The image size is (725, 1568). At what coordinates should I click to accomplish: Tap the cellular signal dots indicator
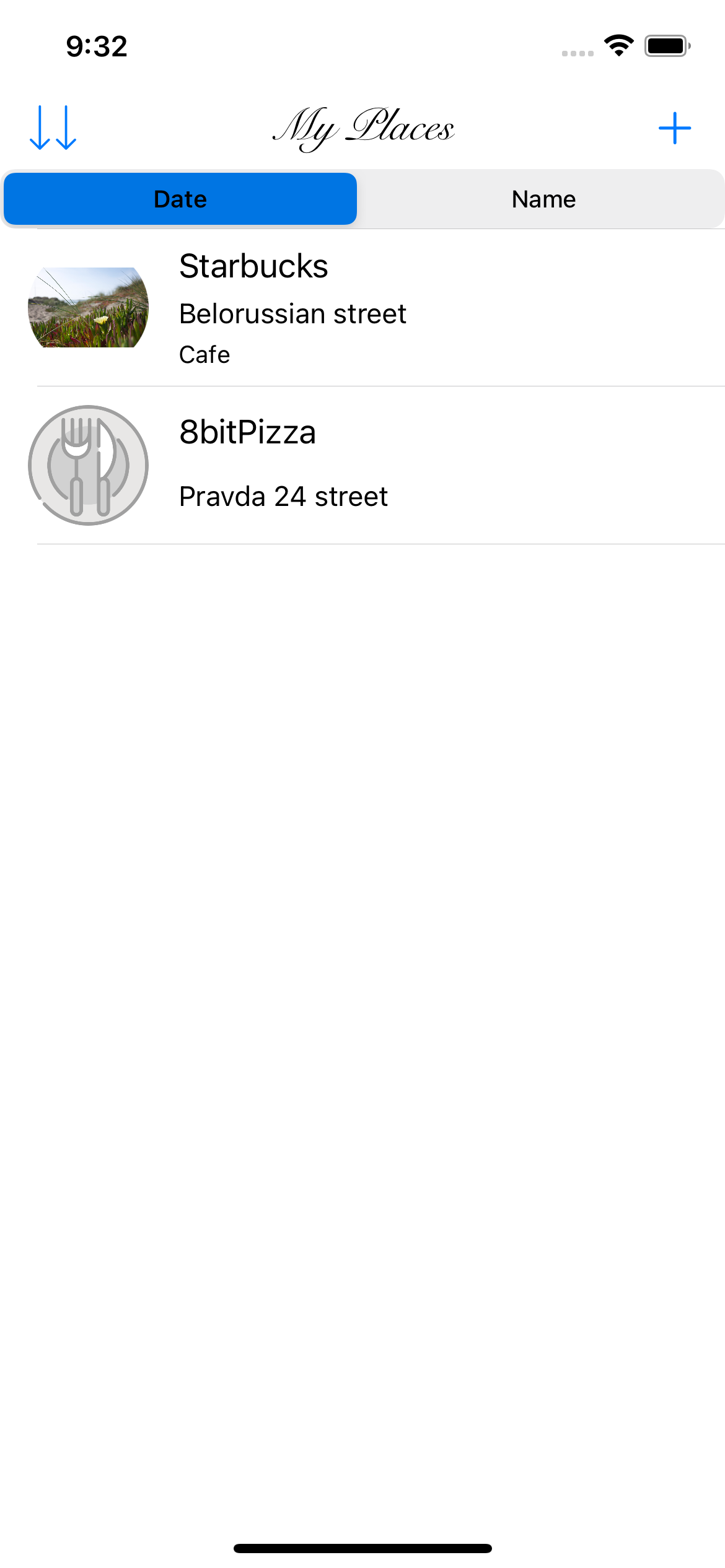(576, 53)
